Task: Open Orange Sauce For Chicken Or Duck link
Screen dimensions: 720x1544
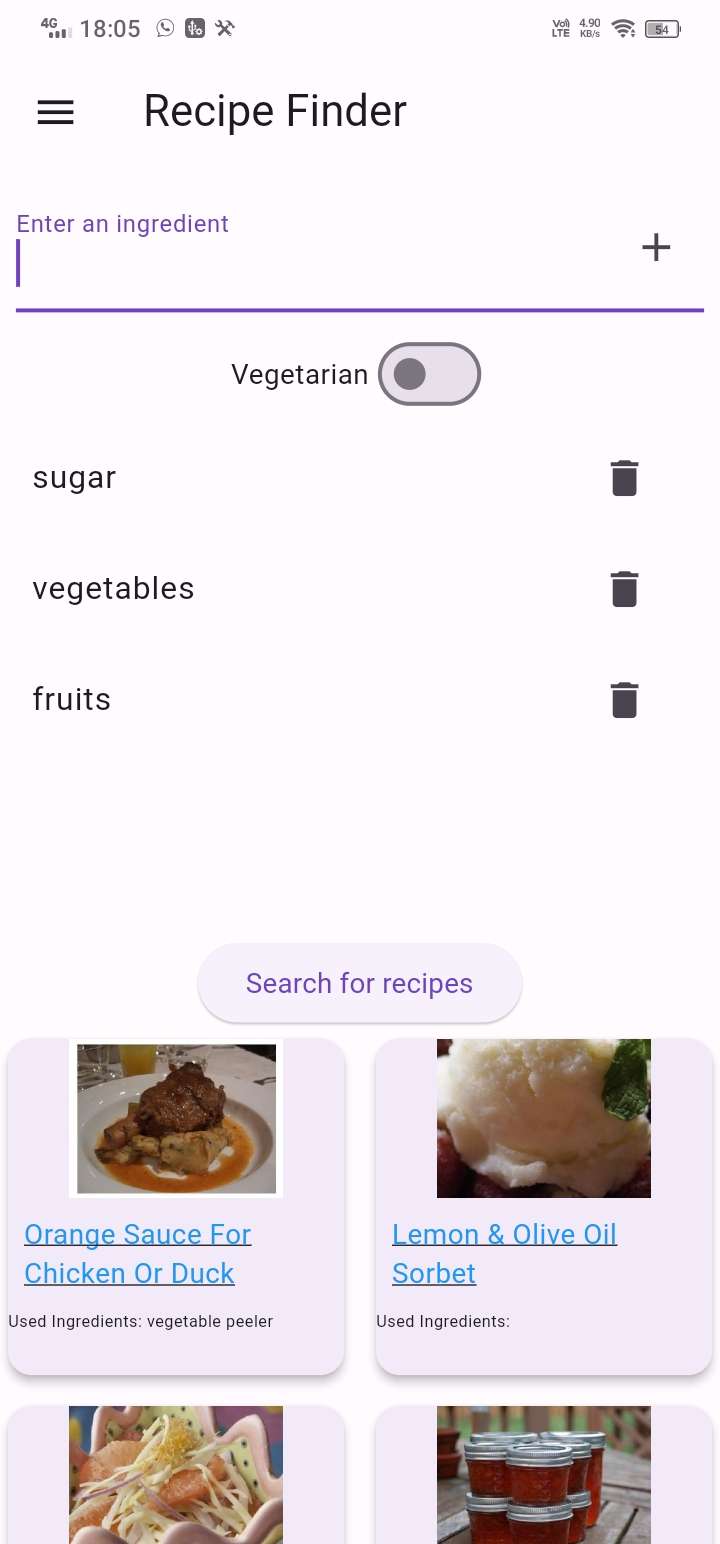Action: [138, 1254]
